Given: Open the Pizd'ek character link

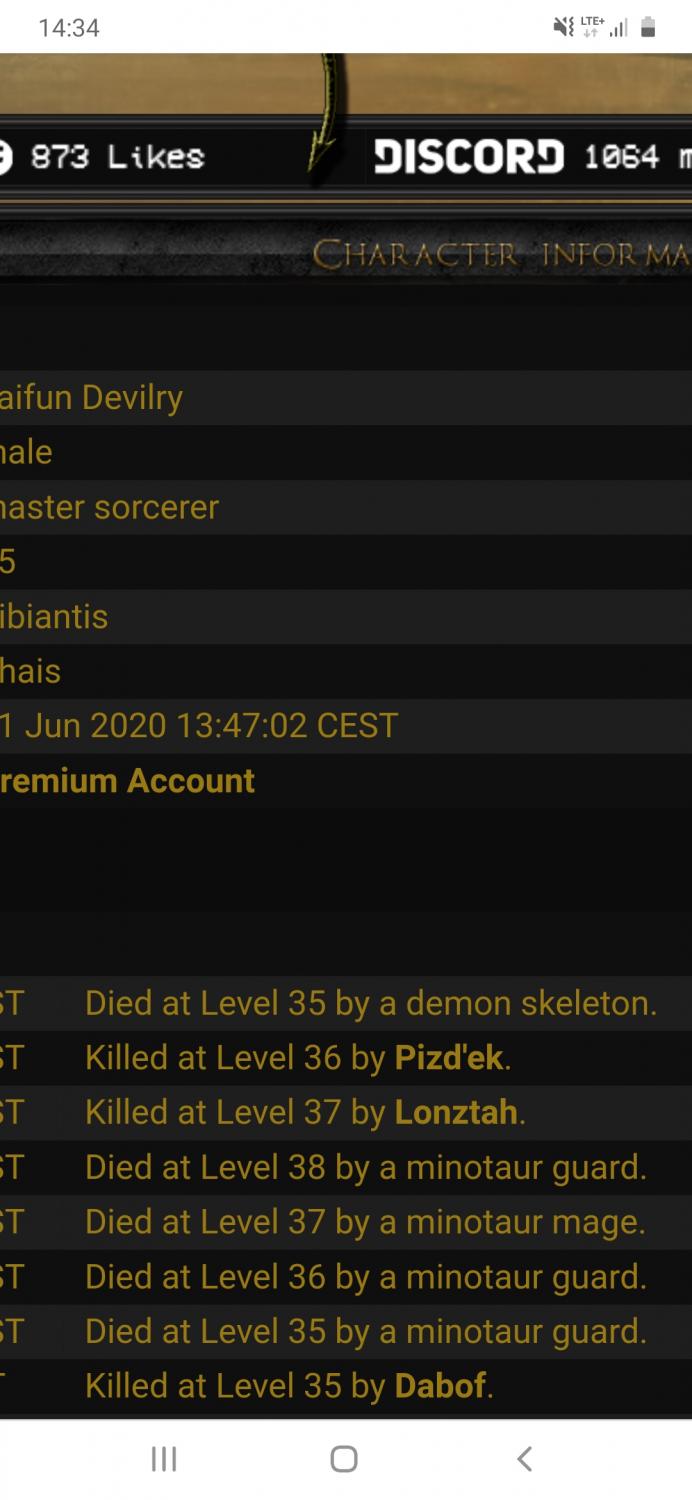Looking at the screenshot, I should (449, 1058).
